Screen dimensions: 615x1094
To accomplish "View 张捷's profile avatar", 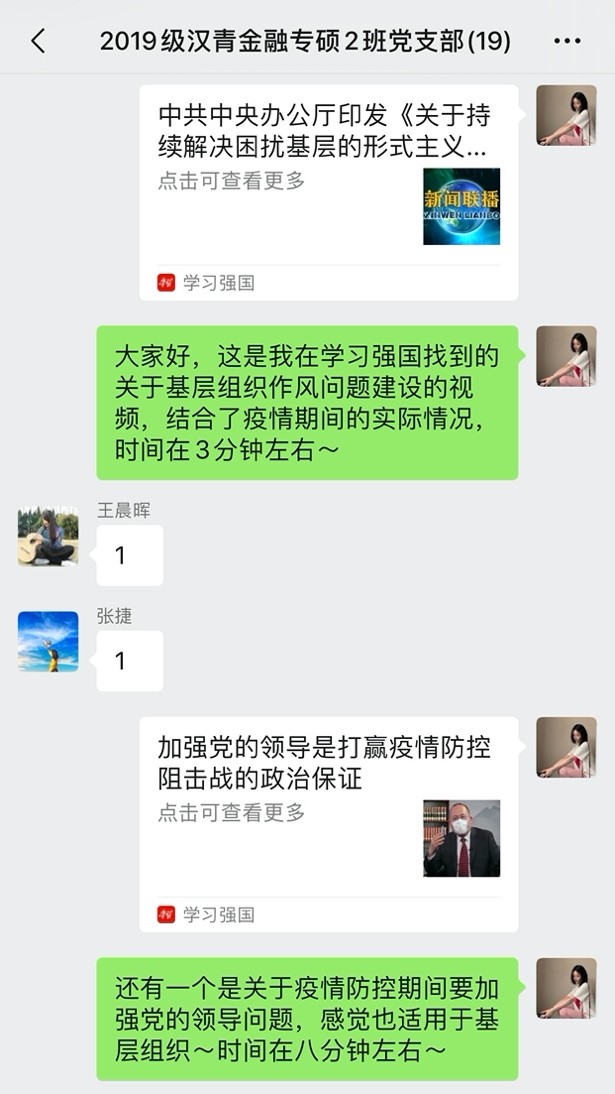I will click(48, 641).
